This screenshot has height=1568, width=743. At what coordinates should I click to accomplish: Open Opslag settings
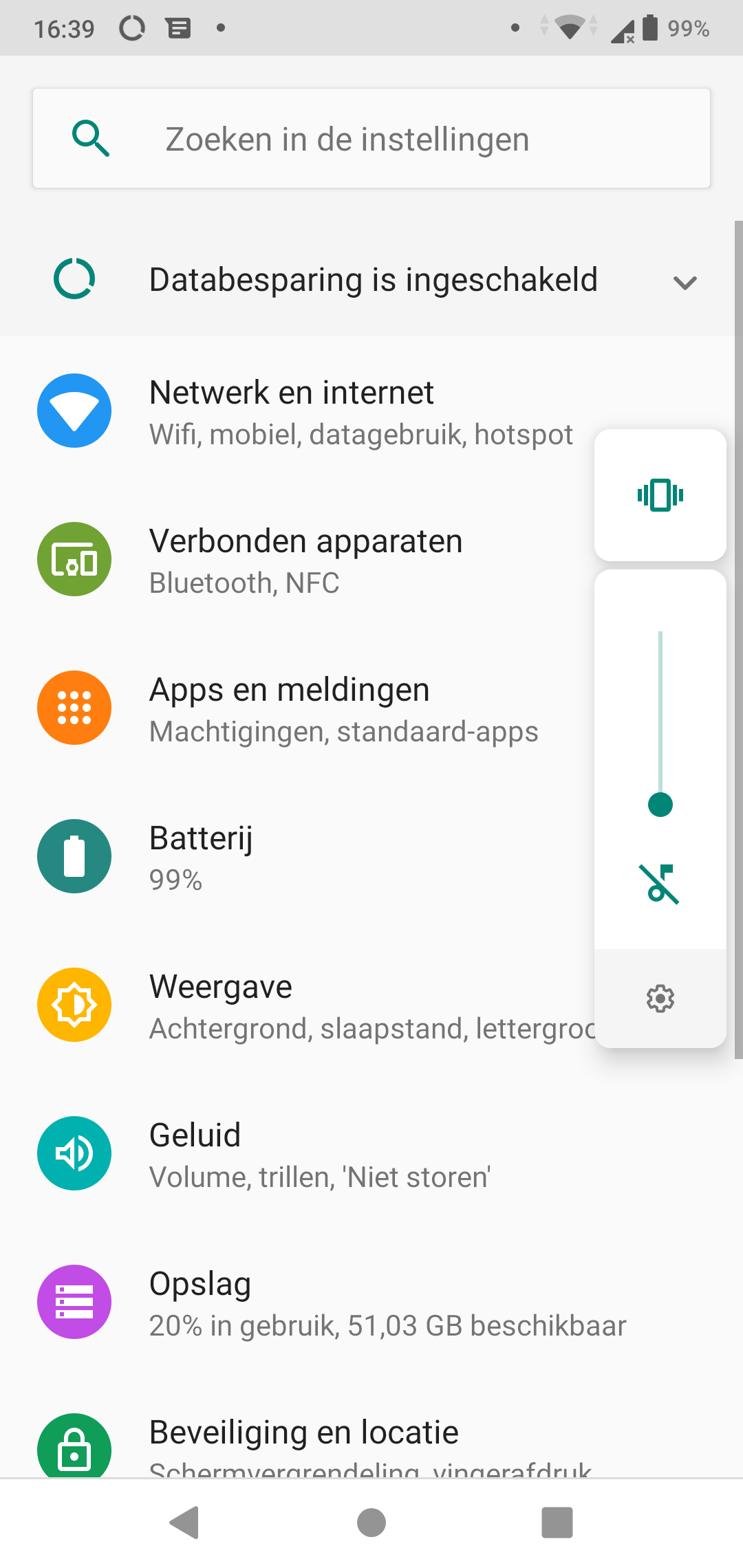367,1303
